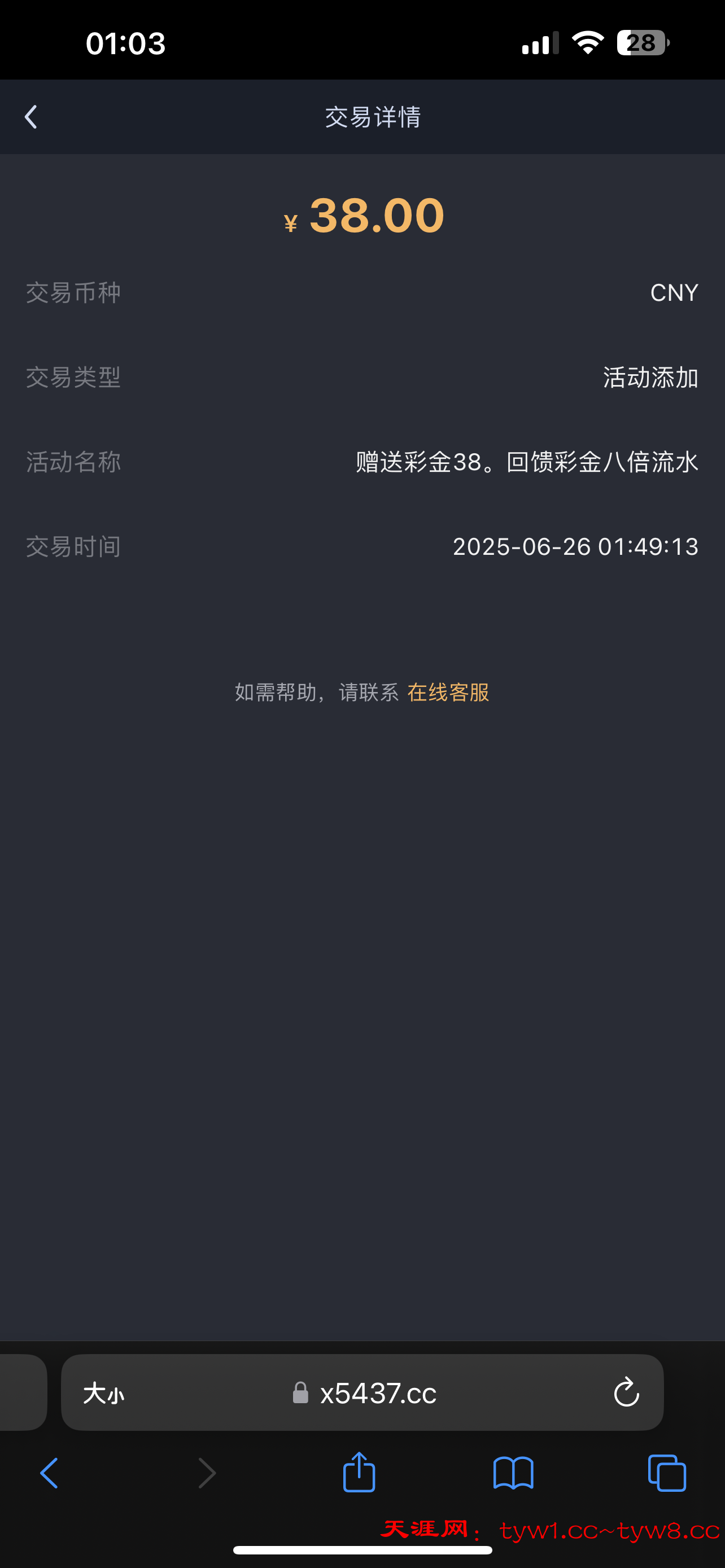Share this page via the share icon
This screenshot has height=1568, width=725.
pos(359,1473)
